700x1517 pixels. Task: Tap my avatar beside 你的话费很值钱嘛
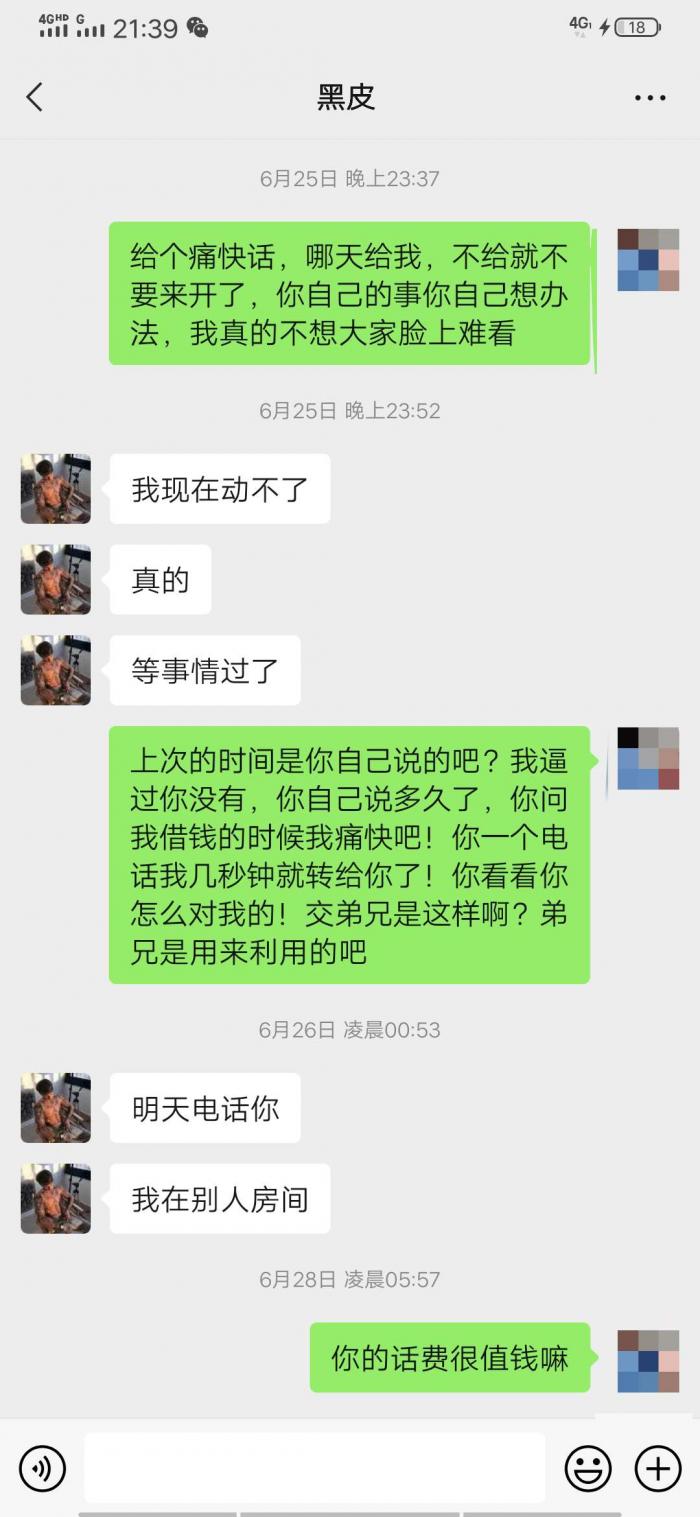click(648, 1360)
